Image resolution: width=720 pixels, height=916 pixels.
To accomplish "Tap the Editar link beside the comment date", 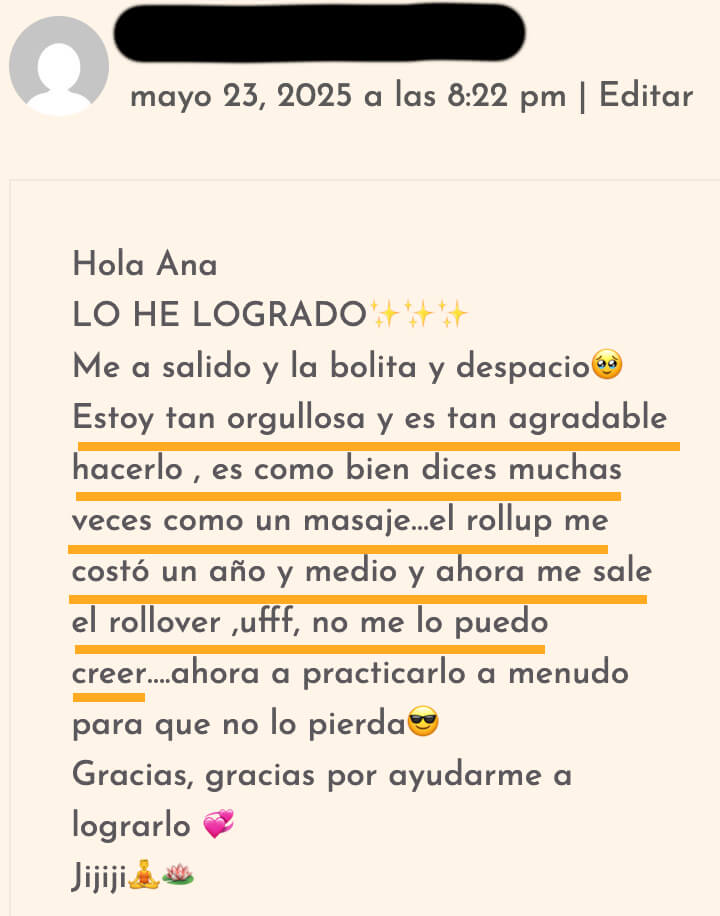I will coord(646,95).
